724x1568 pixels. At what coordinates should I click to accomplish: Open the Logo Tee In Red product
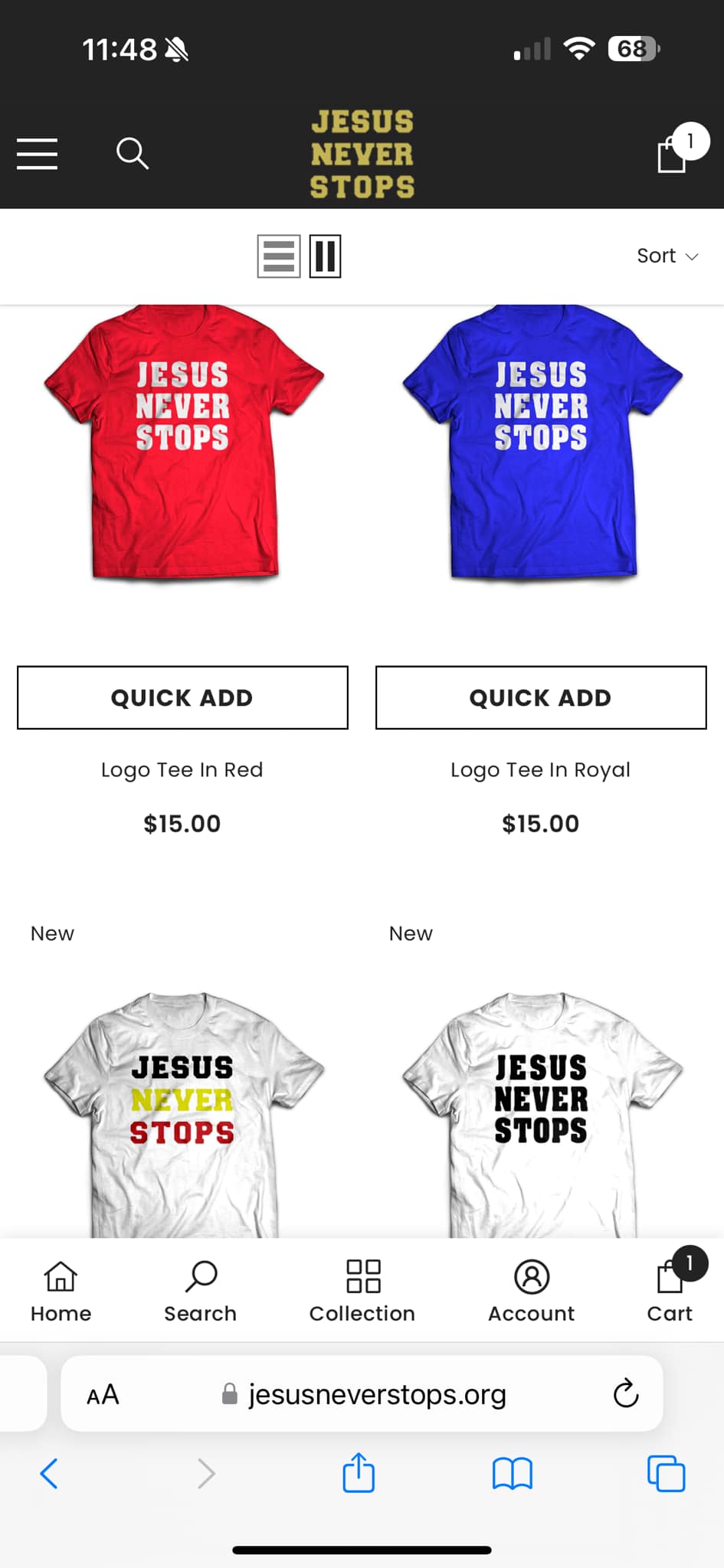click(x=182, y=769)
